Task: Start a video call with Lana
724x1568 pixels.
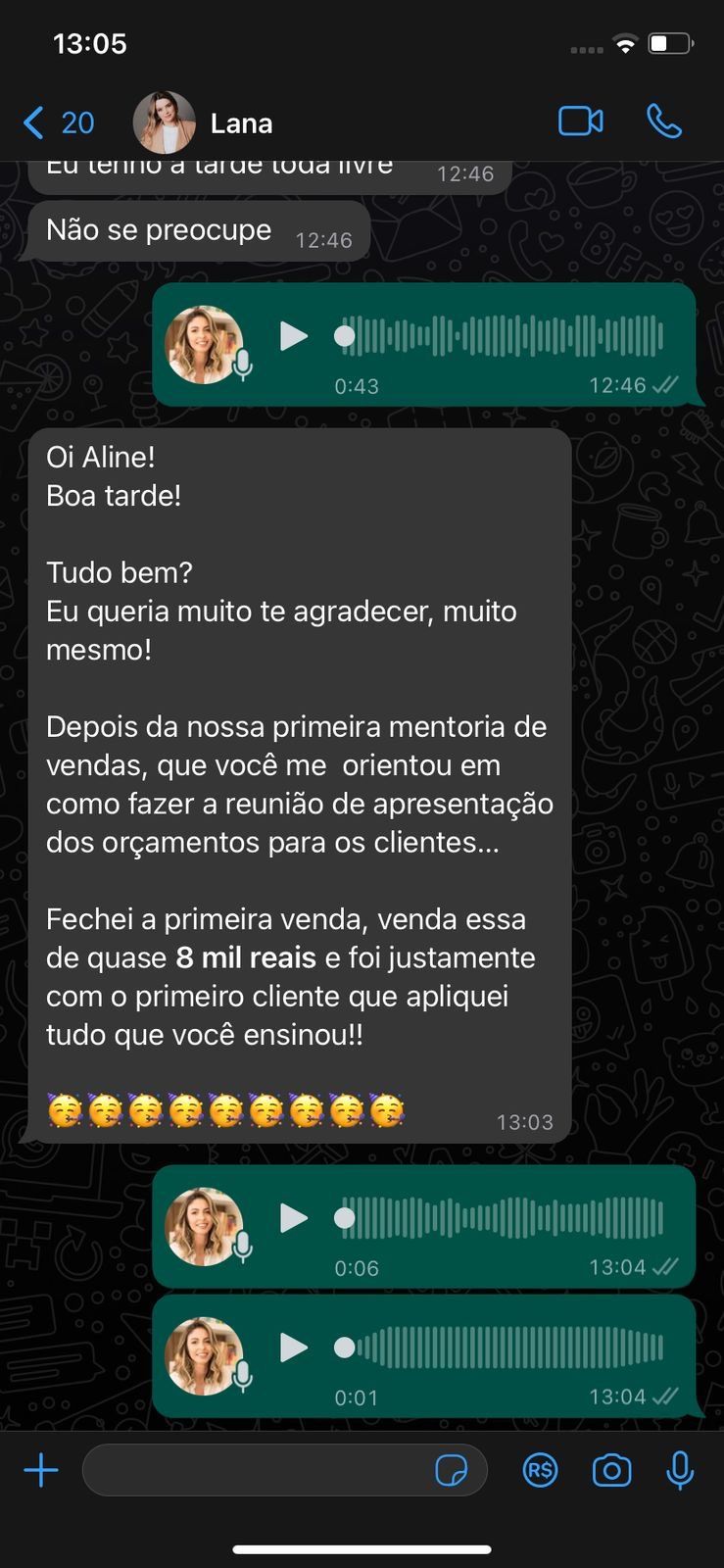Action: point(580,122)
